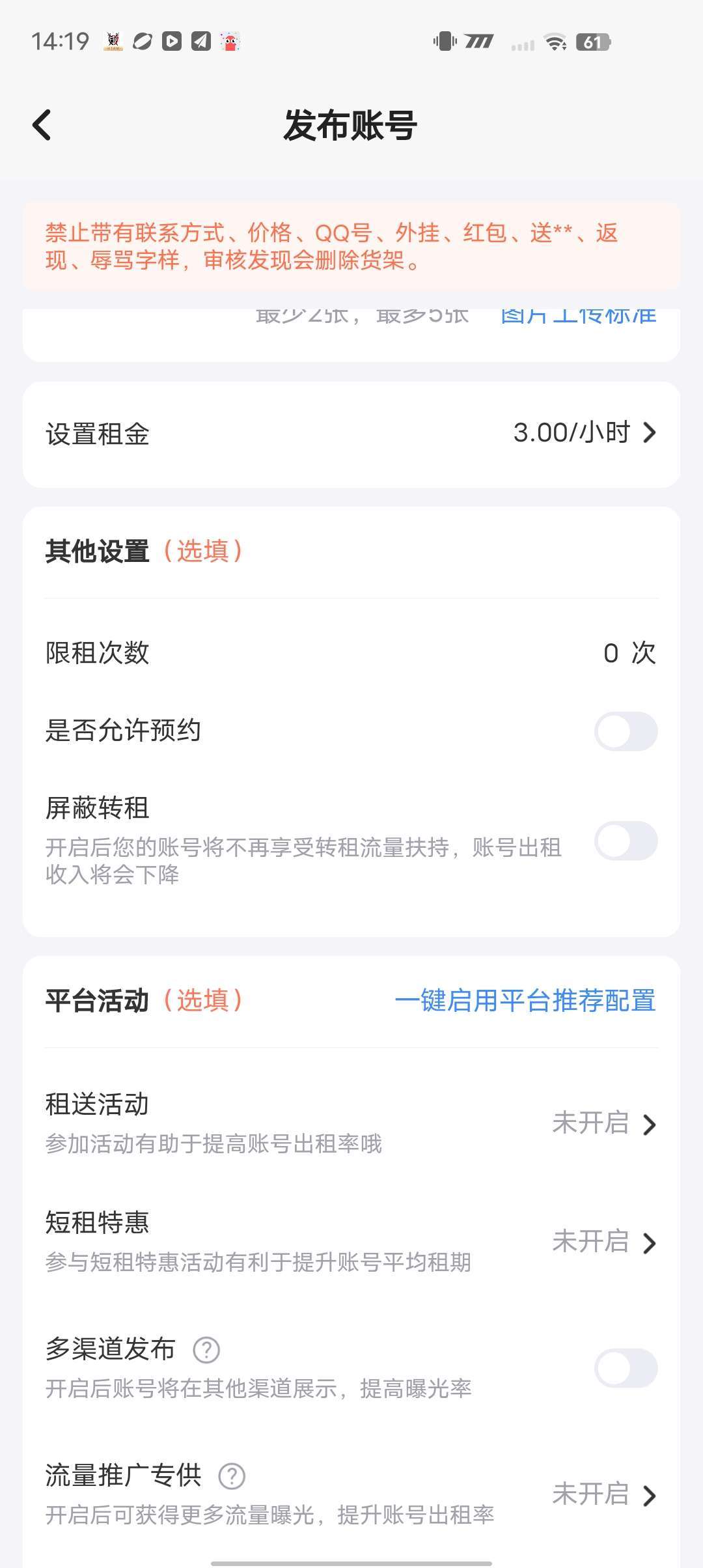The width and height of the screenshot is (703, 1568).
Task: Show help for 流量推广专供
Action: (x=232, y=1476)
